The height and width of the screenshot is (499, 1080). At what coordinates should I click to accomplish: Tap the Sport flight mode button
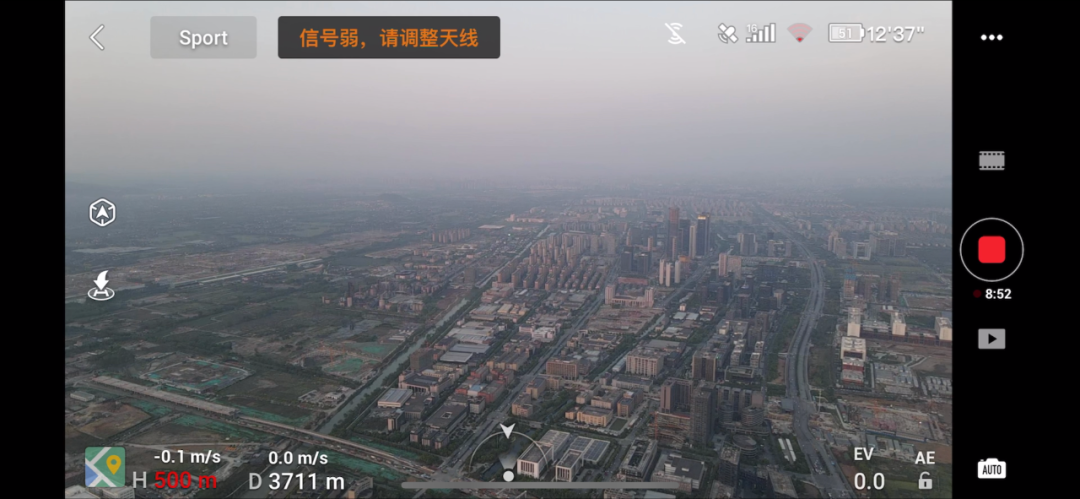tap(203, 38)
